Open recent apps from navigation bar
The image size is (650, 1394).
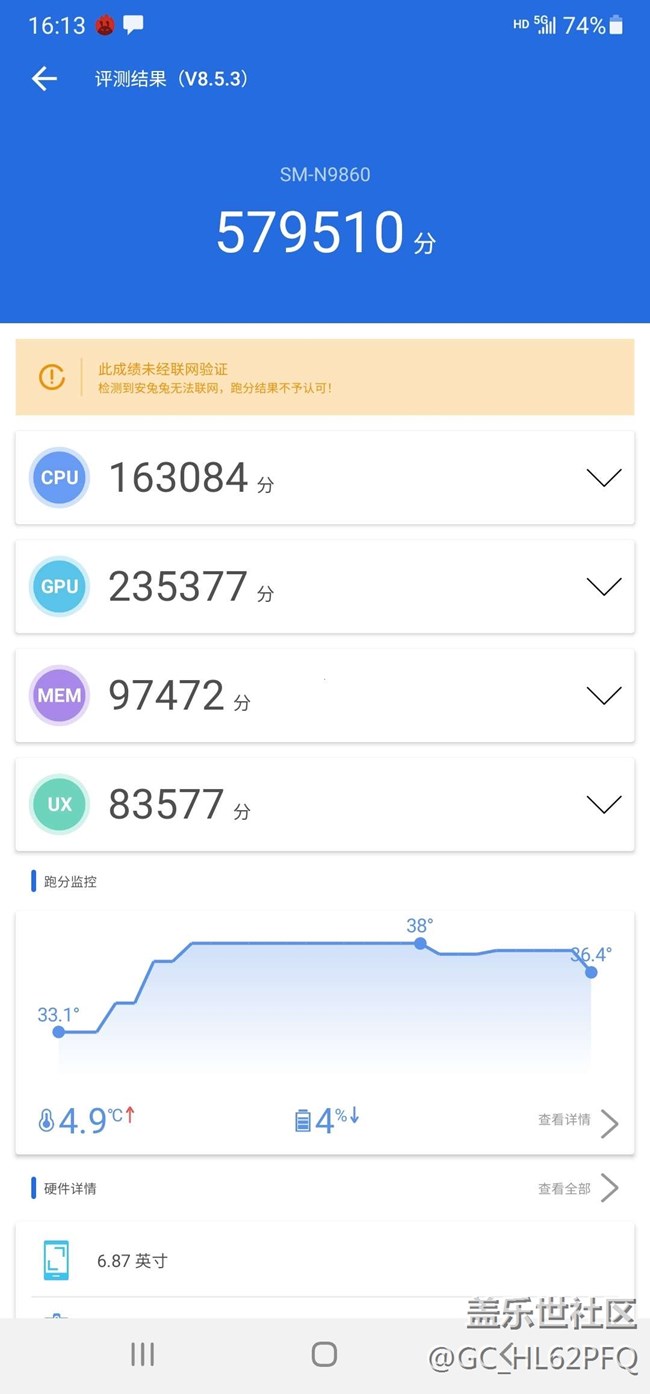142,1354
